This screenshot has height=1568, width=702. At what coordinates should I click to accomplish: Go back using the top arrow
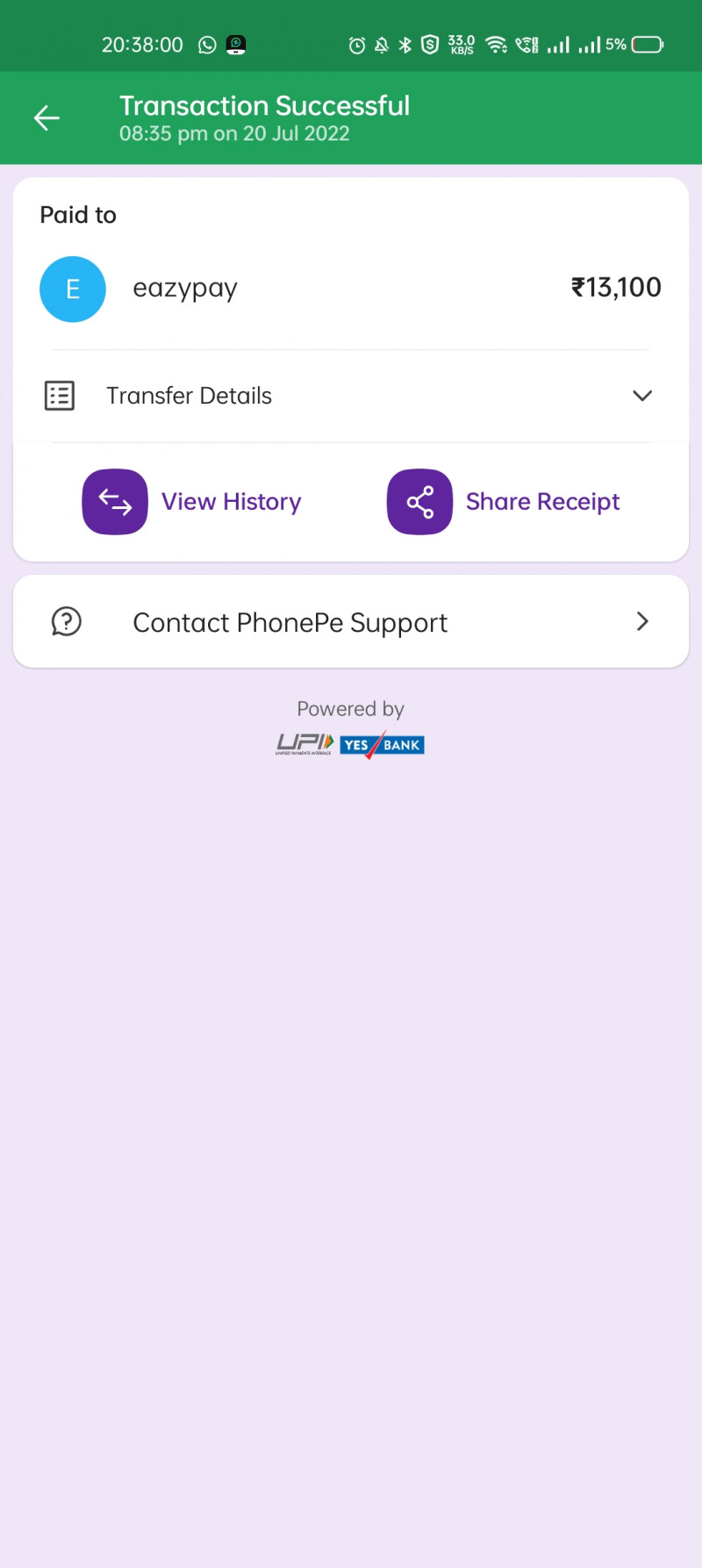click(x=47, y=118)
